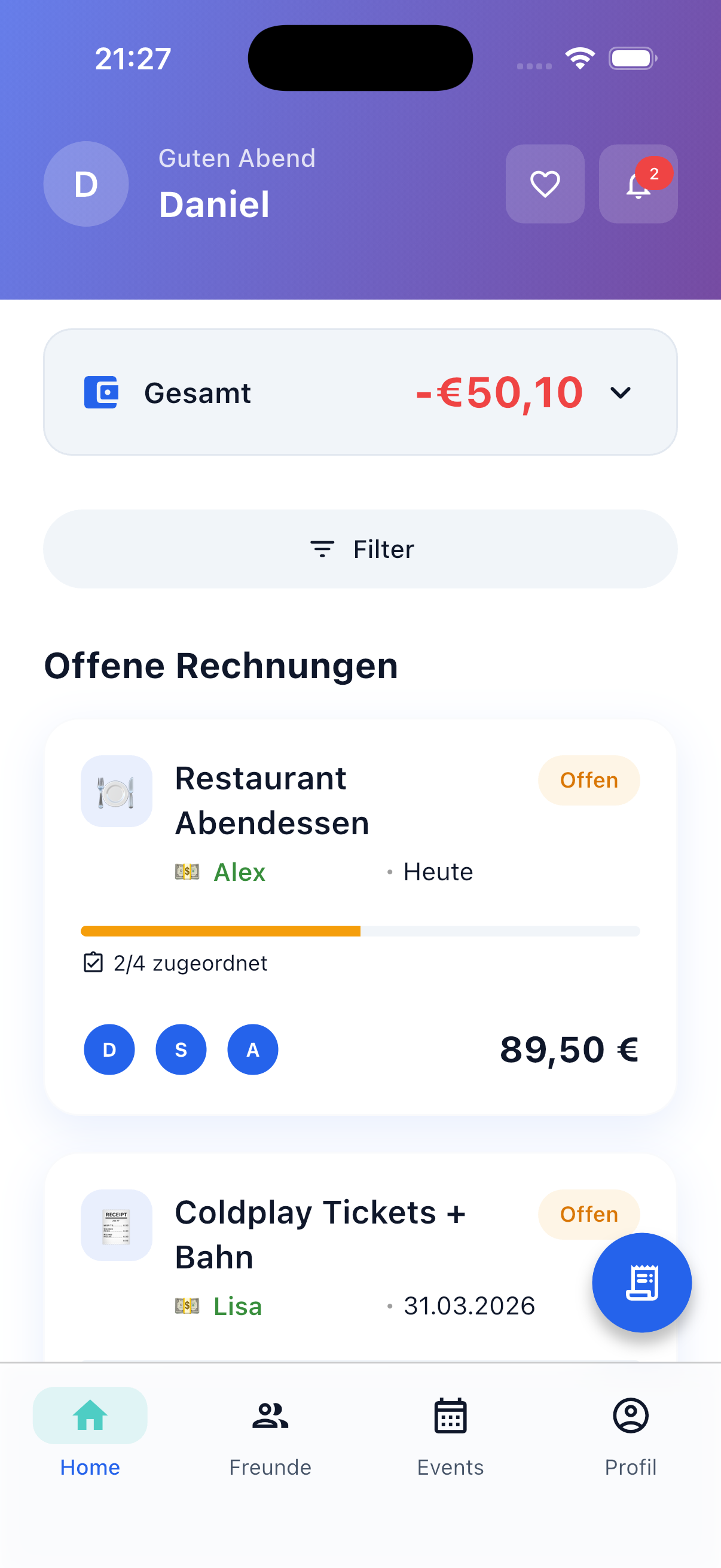Image resolution: width=721 pixels, height=1568 pixels.
Task: Tap Daniel's avatar circle labeled D
Action: click(85, 184)
